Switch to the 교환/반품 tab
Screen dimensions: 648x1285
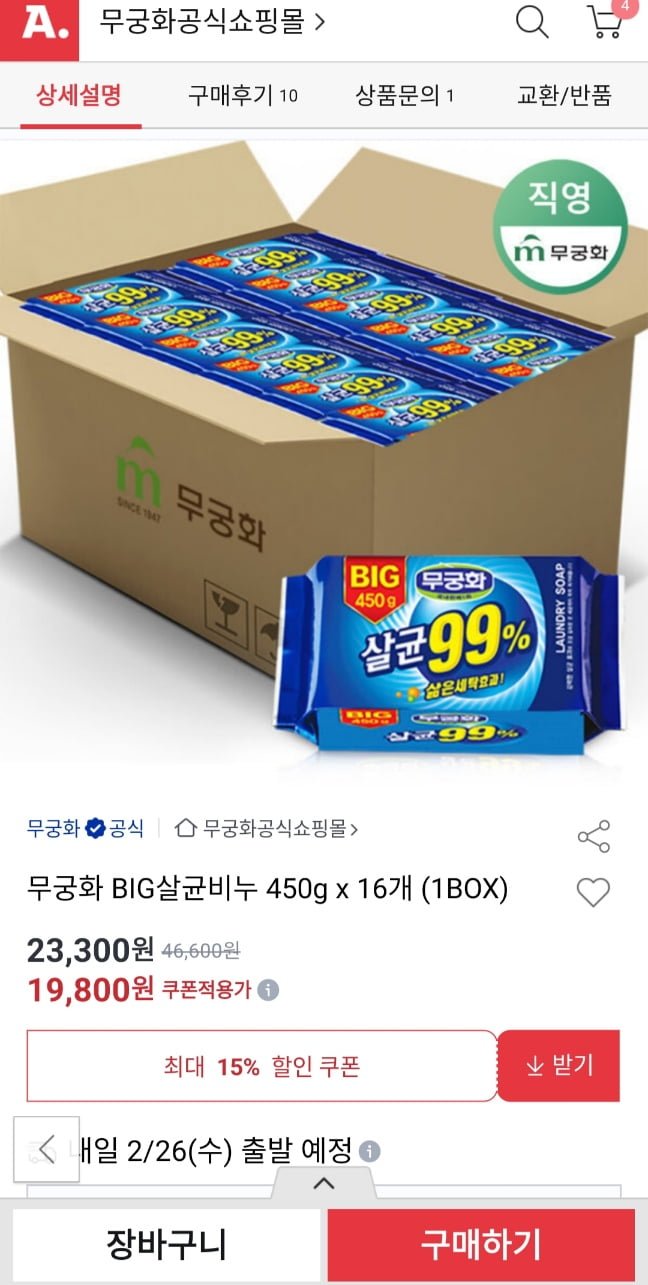(563, 96)
